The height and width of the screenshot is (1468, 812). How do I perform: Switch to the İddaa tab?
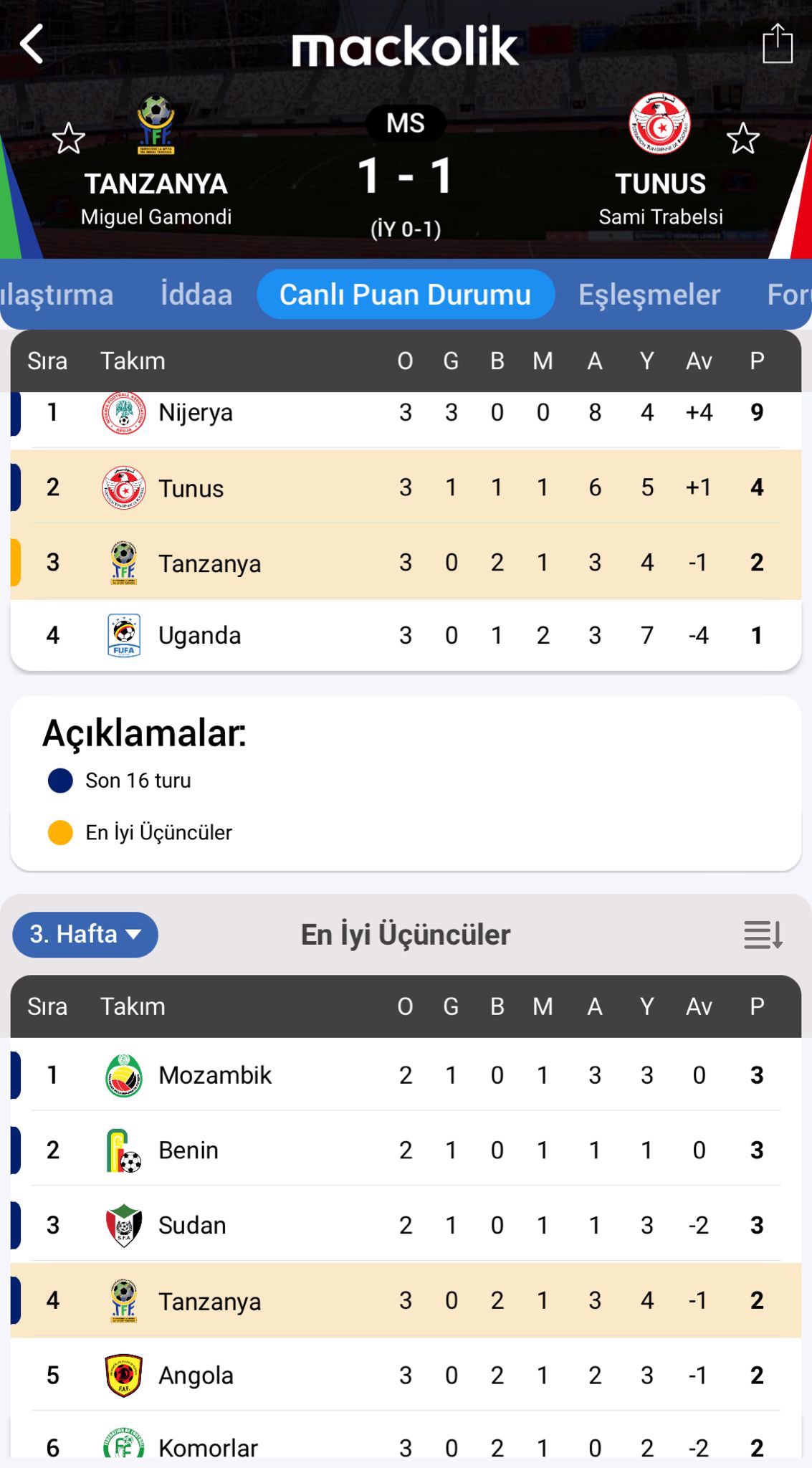[x=196, y=295]
